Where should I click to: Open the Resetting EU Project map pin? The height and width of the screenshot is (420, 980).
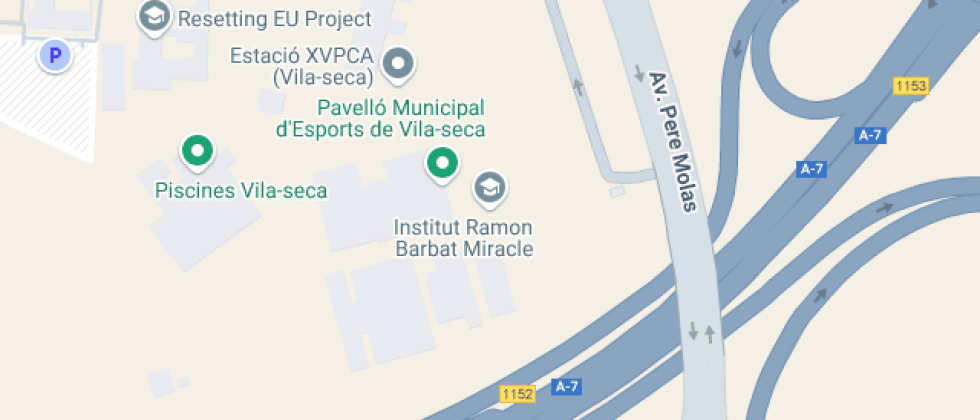tap(154, 16)
